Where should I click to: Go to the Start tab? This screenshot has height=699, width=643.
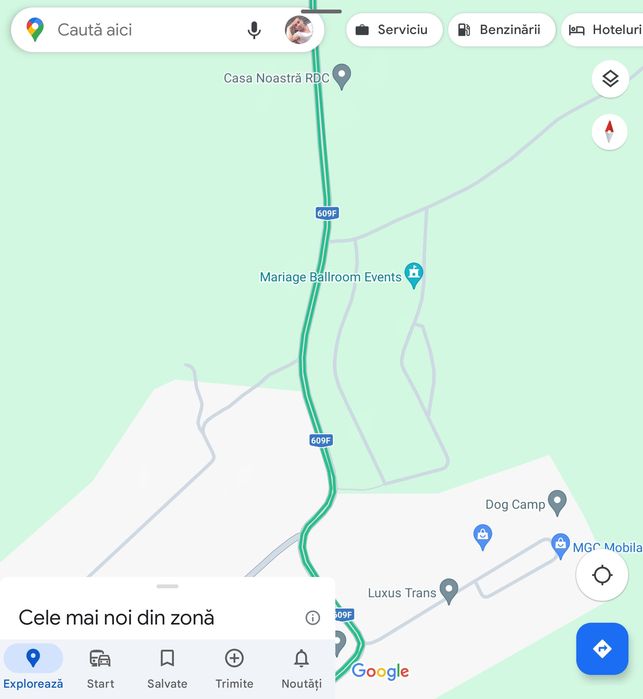[x=100, y=668]
